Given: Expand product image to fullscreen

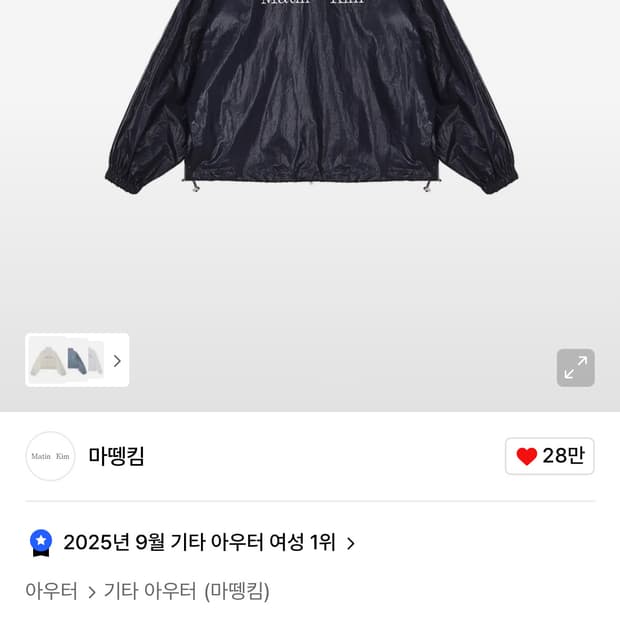Looking at the screenshot, I should coord(575,368).
